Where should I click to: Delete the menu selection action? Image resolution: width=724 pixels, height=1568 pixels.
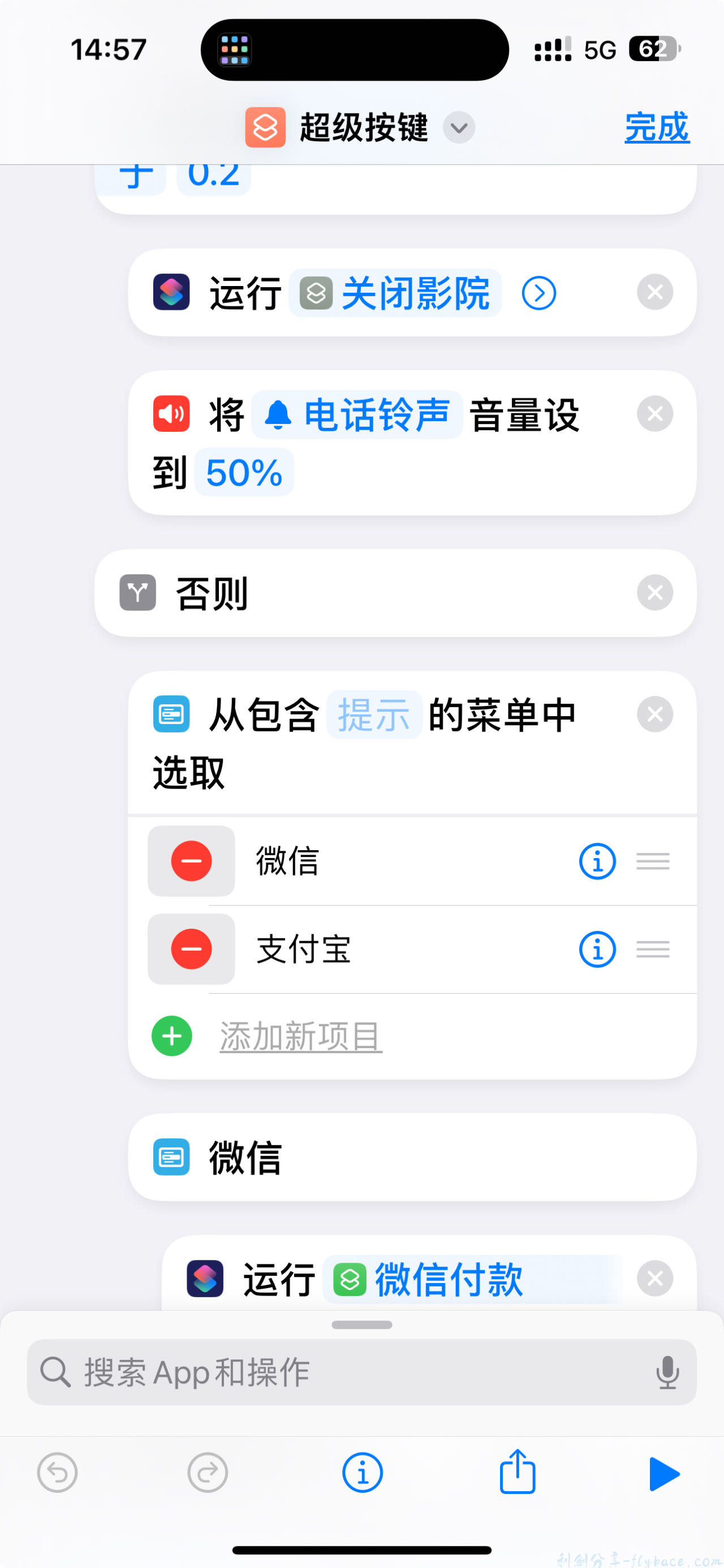[654, 714]
